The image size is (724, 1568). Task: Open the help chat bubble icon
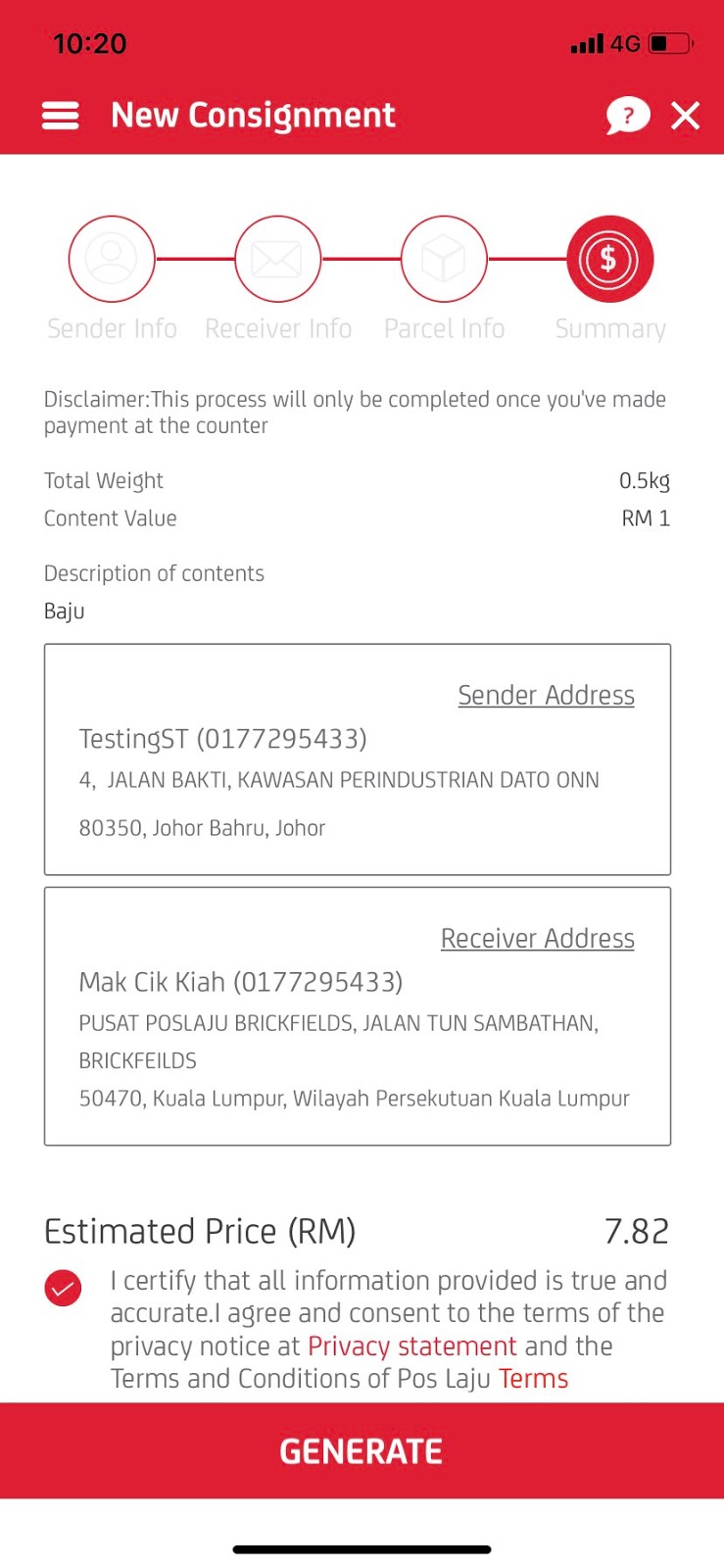point(627,116)
